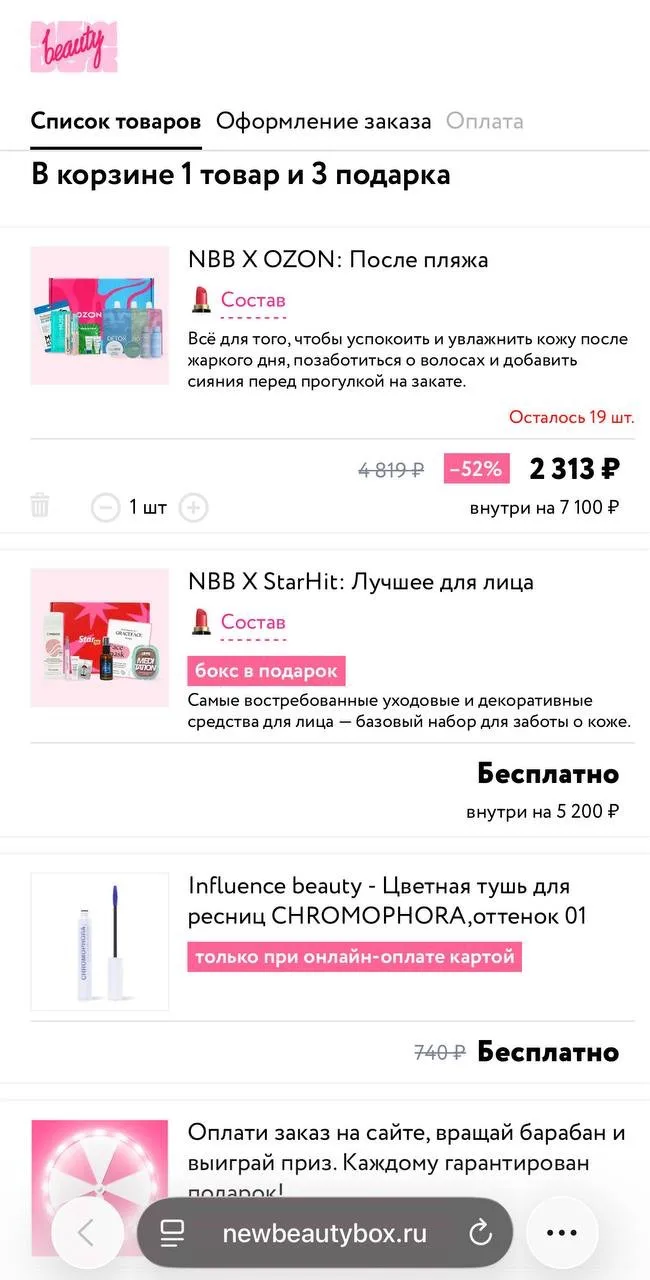Open the NBB X OZON product image
650x1280 pixels.
(100, 315)
